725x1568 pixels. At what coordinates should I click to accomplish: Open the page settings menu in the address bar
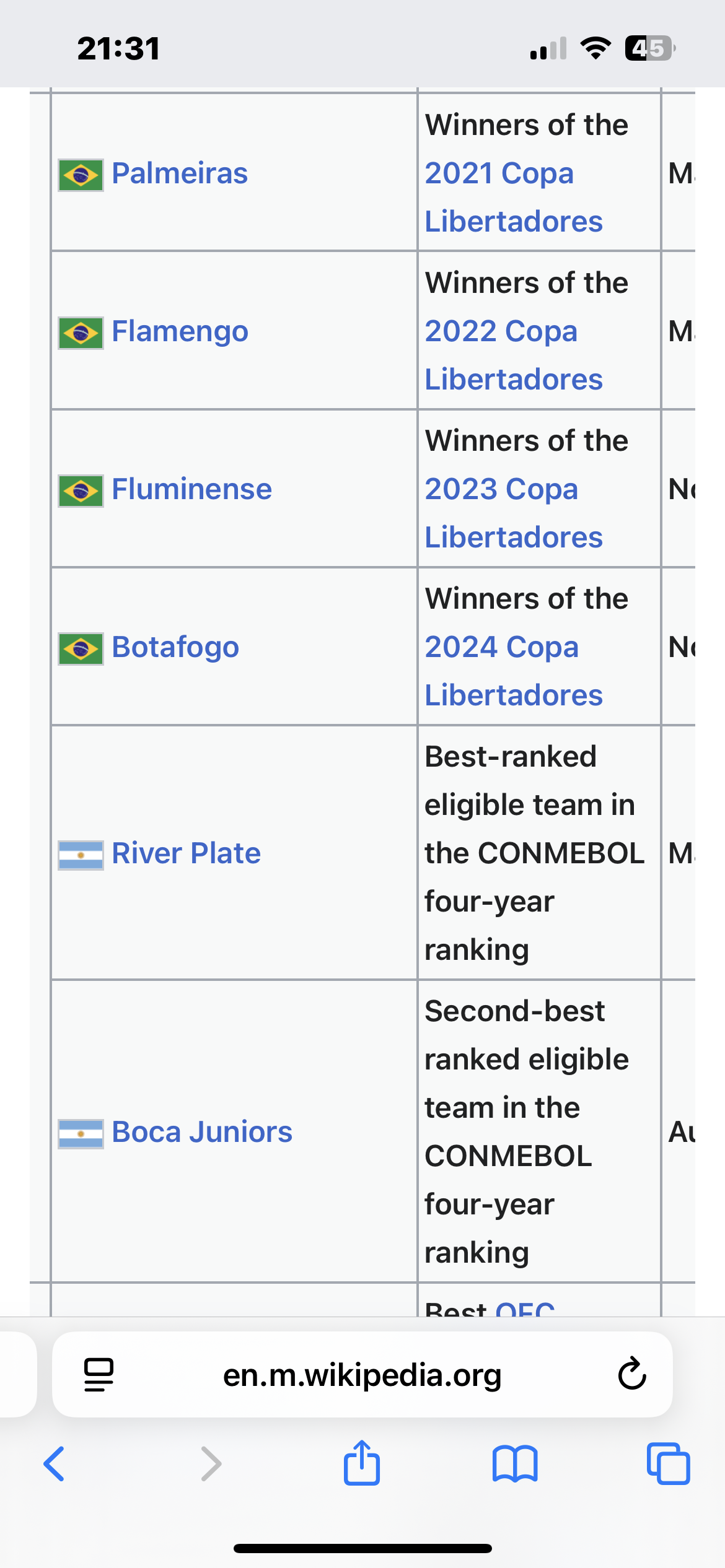[99, 1374]
